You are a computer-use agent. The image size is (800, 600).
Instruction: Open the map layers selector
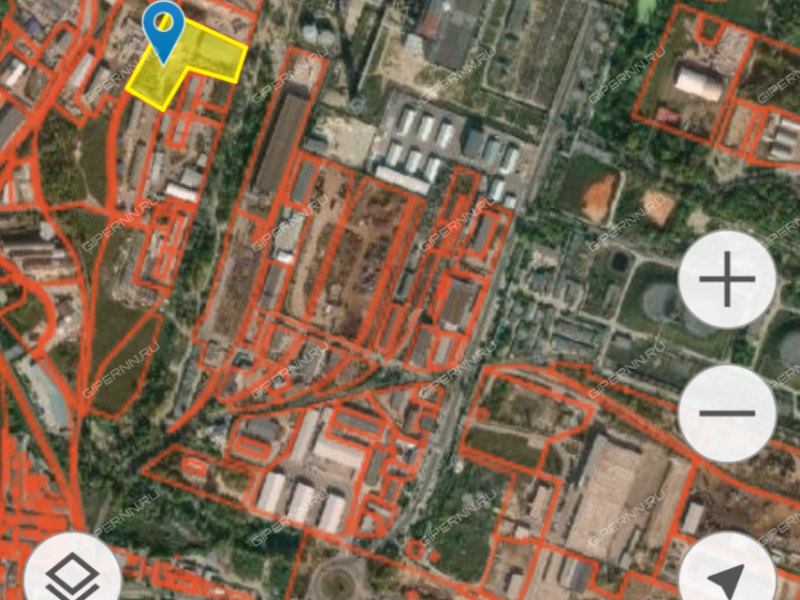pyautogui.click(x=72, y=575)
